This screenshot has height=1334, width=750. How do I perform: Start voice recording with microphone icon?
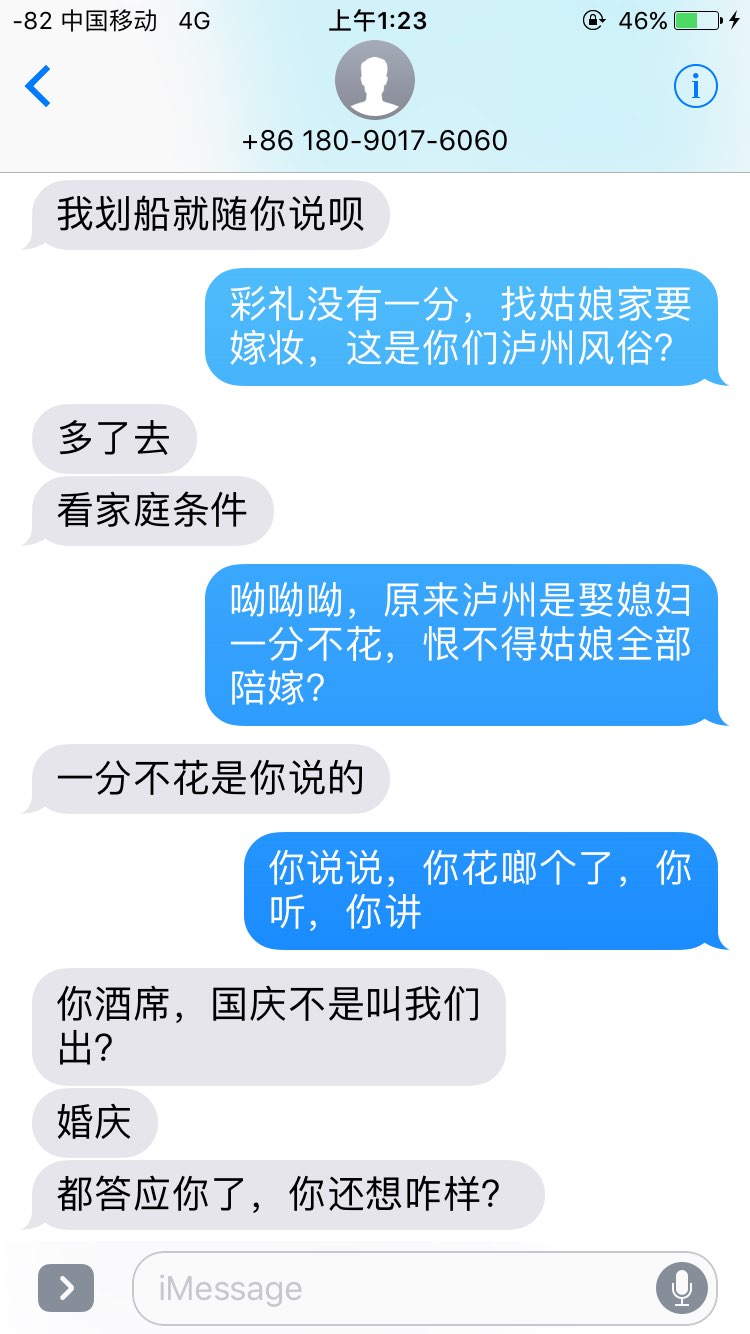(x=682, y=1288)
